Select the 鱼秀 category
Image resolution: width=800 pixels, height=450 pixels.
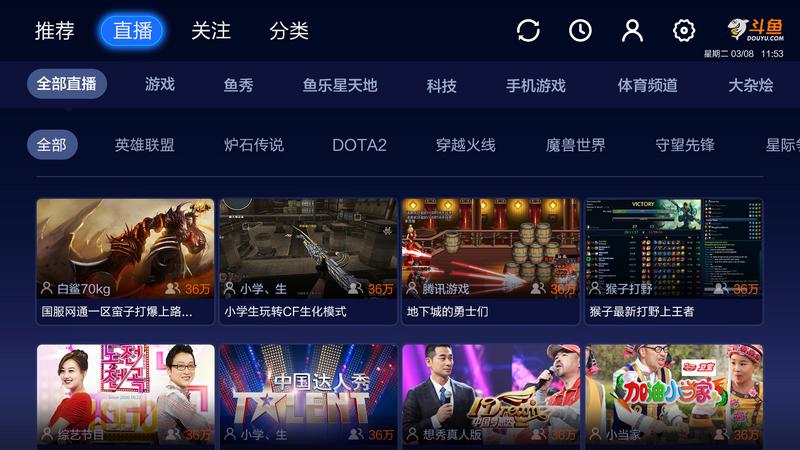click(x=238, y=85)
